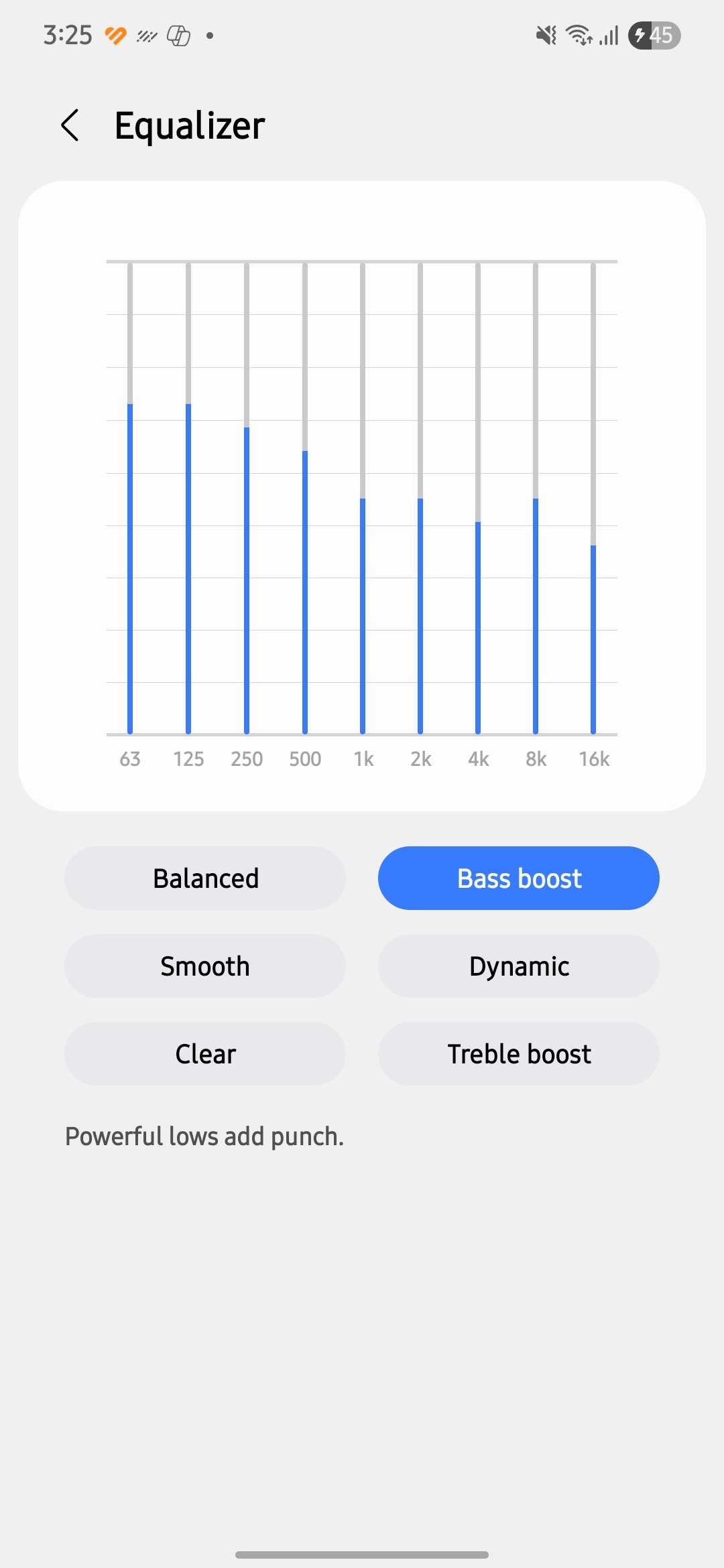Choose the Bass boost preset
The image size is (724, 1568).
click(x=519, y=878)
